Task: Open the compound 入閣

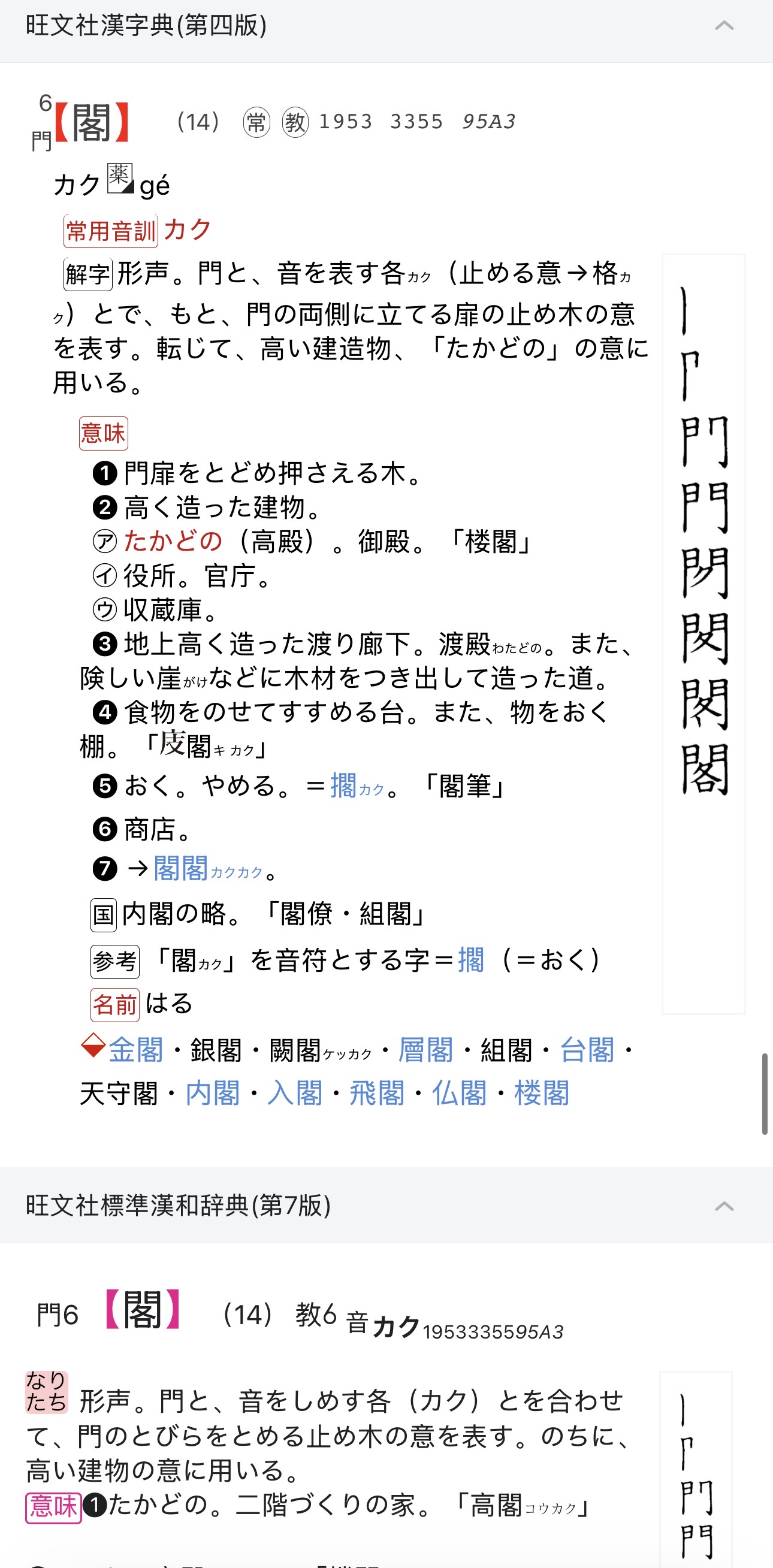Action: click(x=295, y=1093)
